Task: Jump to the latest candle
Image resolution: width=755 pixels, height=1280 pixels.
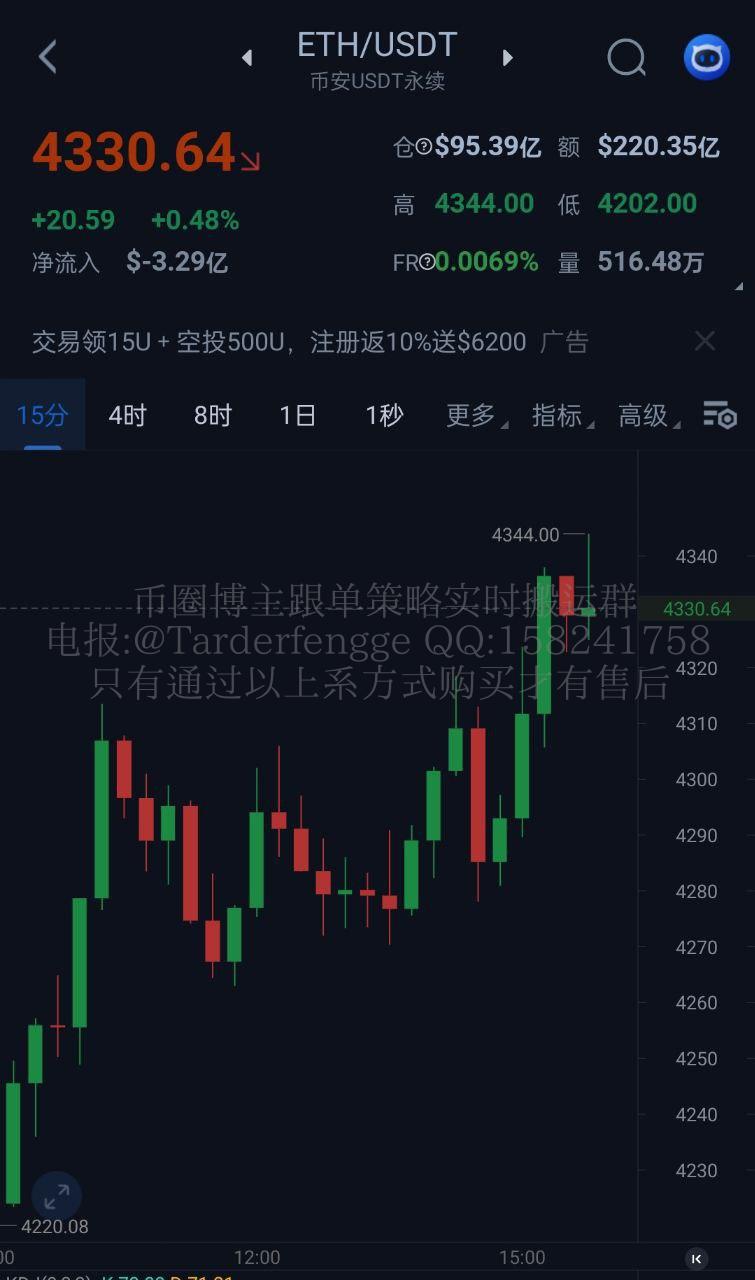Action: point(696,1258)
